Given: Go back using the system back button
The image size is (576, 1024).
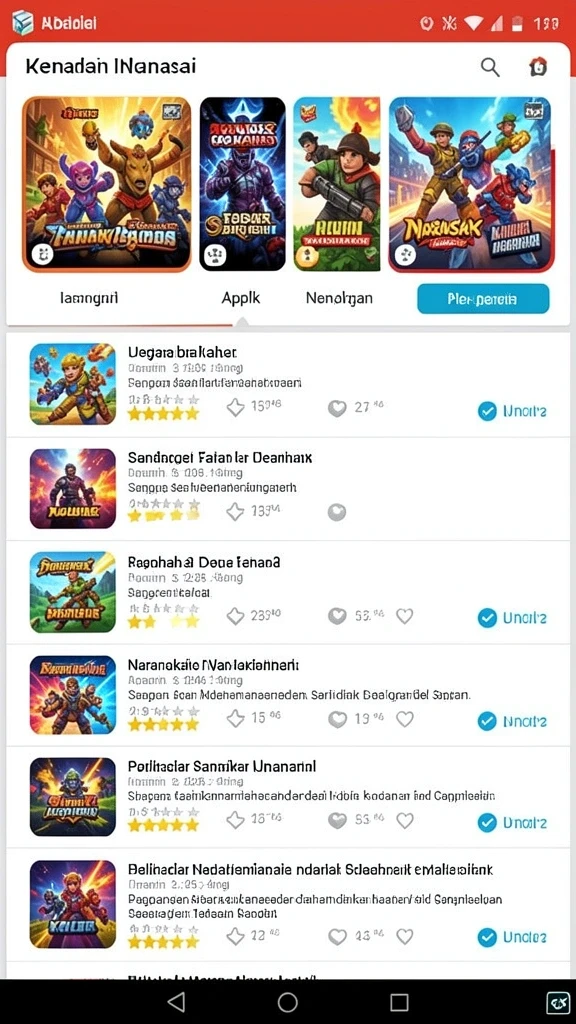Looking at the screenshot, I should point(176,1002).
